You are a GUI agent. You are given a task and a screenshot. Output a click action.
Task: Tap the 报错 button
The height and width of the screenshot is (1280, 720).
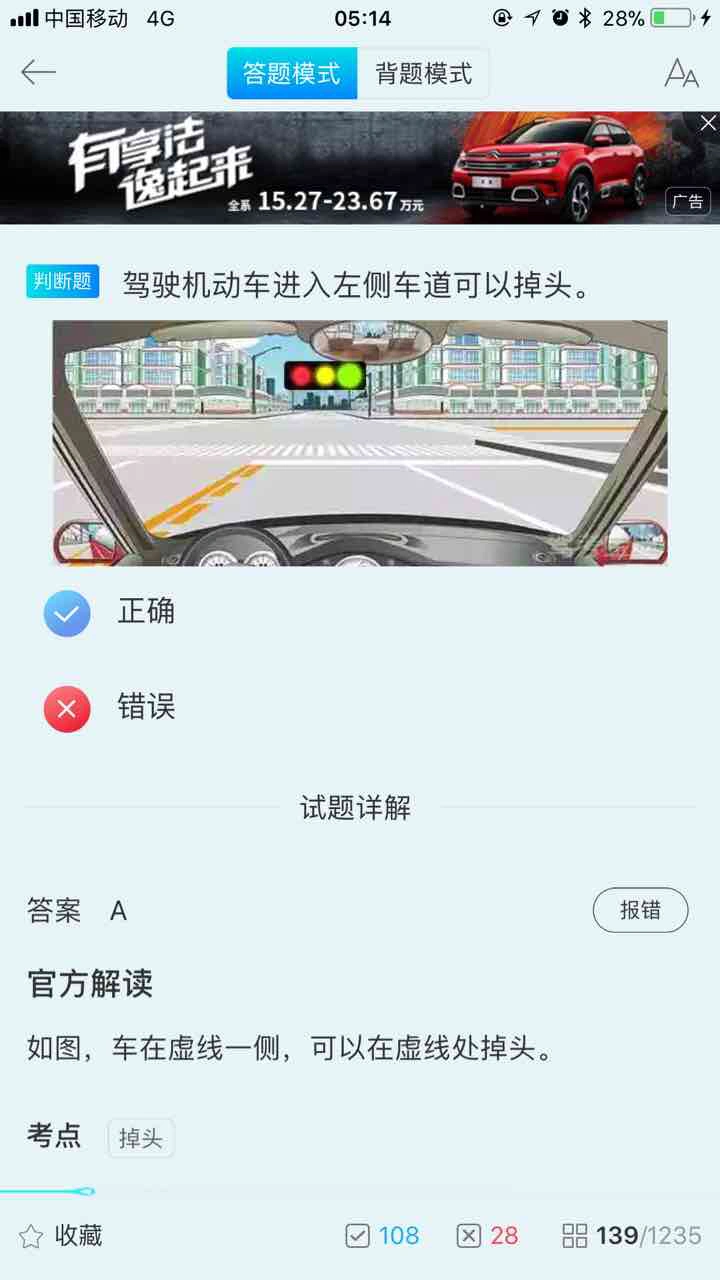click(x=640, y=910)
